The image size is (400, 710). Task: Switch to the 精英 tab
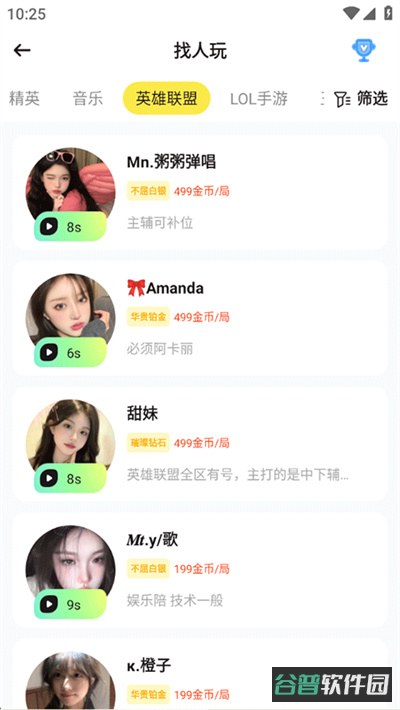[24, 98]
